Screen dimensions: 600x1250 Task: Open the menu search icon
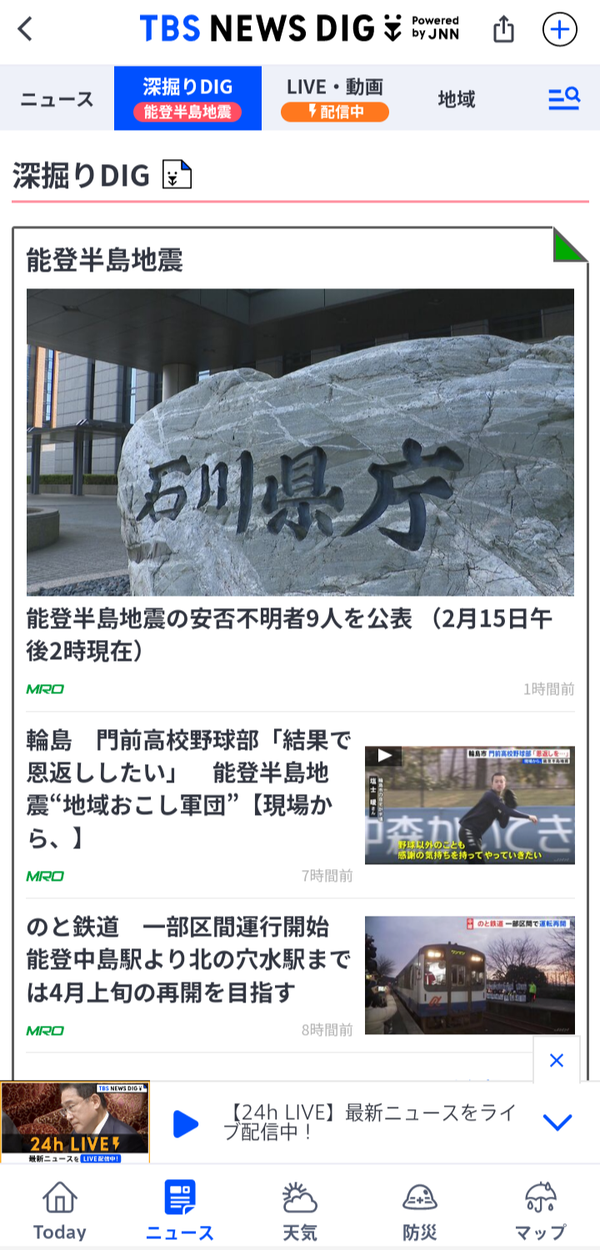coord(564,98)
